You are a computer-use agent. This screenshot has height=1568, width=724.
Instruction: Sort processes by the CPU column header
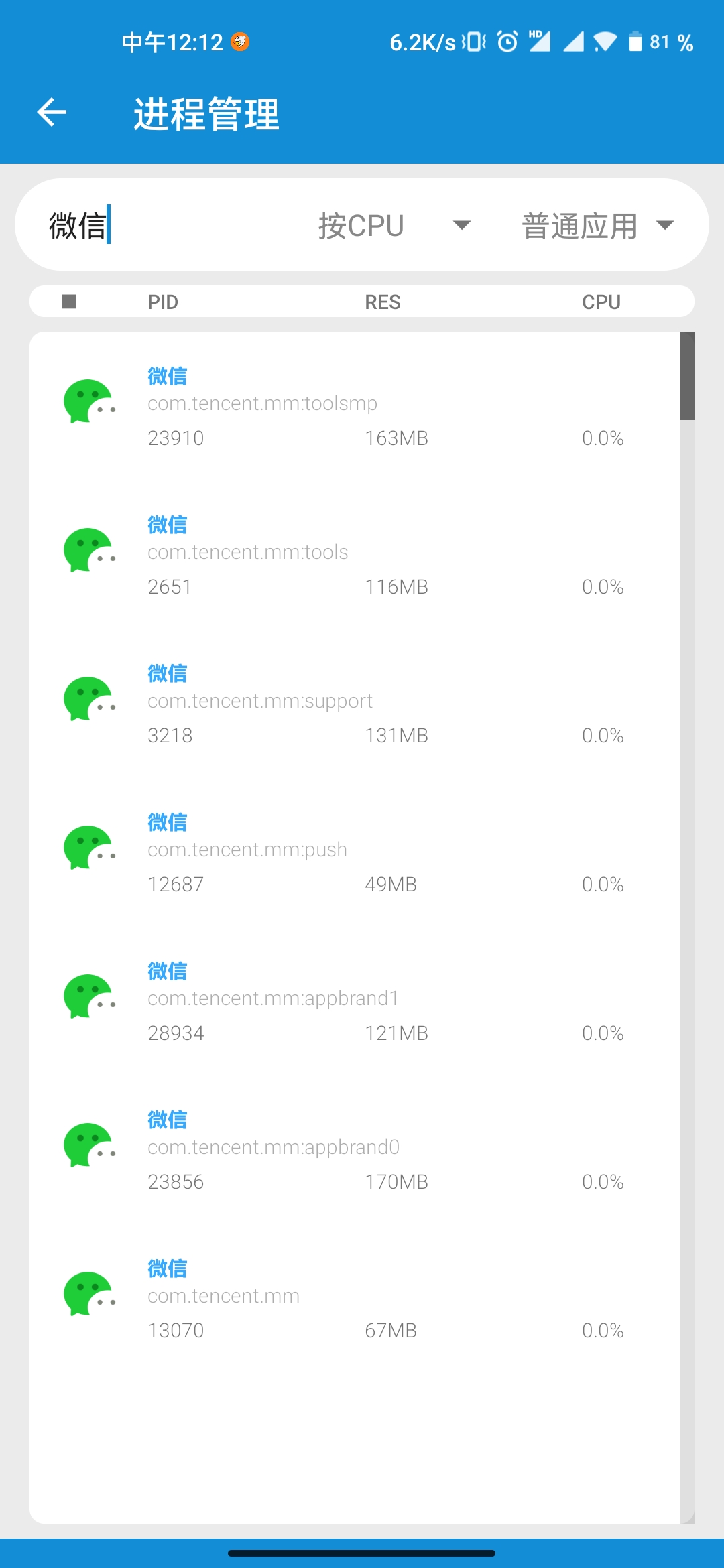pos(601,302)
